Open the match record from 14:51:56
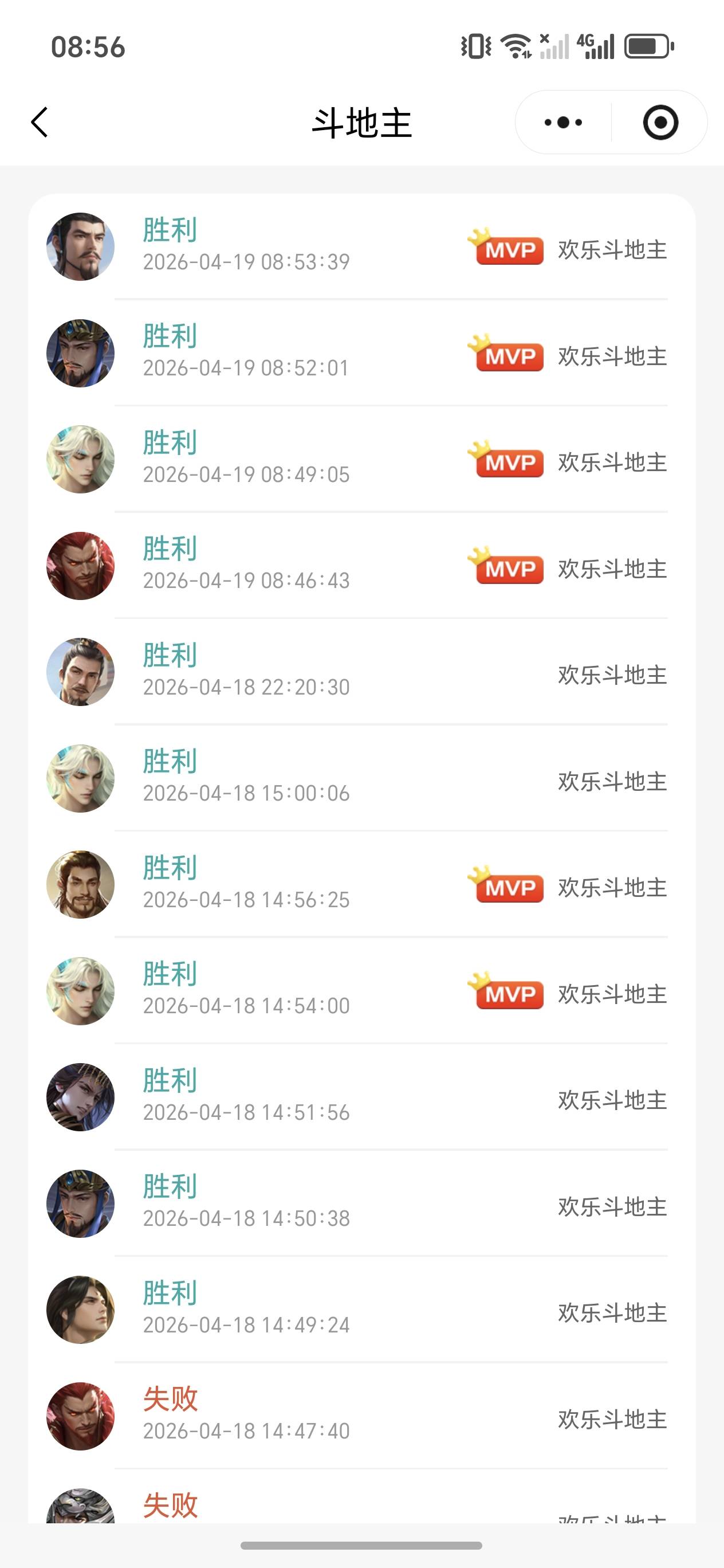724x1568 pixels. pyautogui.click(x=362, y=1097)
